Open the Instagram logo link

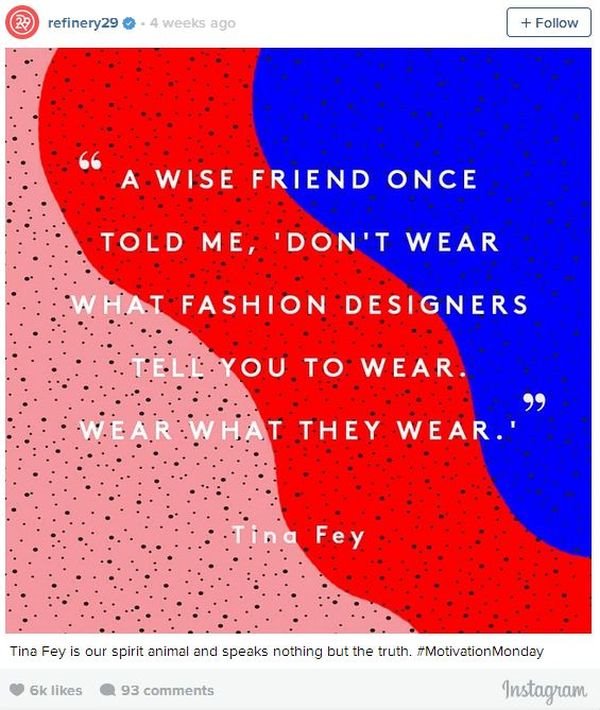[x=544, y=690]
